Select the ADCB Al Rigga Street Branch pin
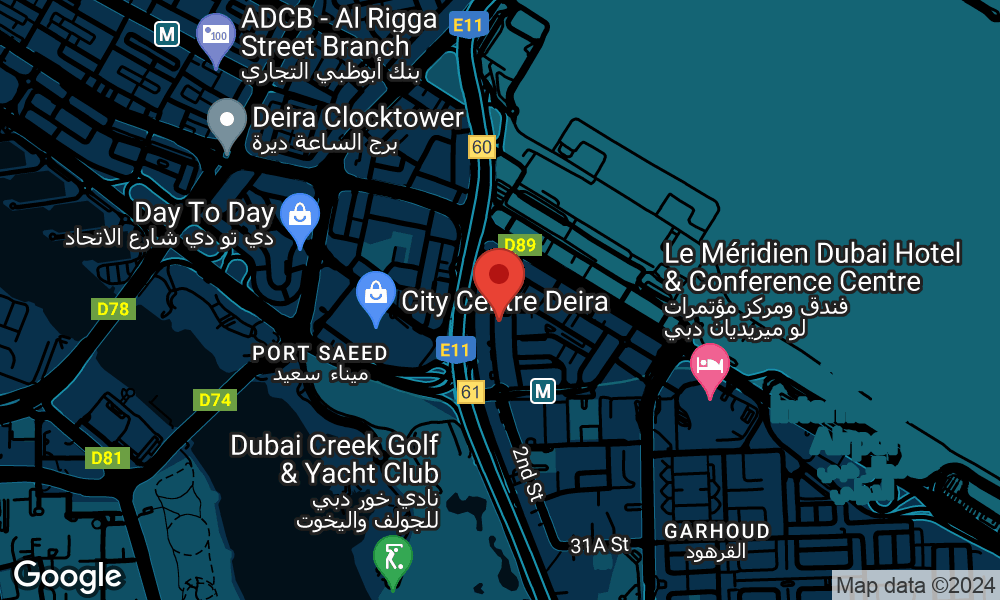 [x=215, y=36]
